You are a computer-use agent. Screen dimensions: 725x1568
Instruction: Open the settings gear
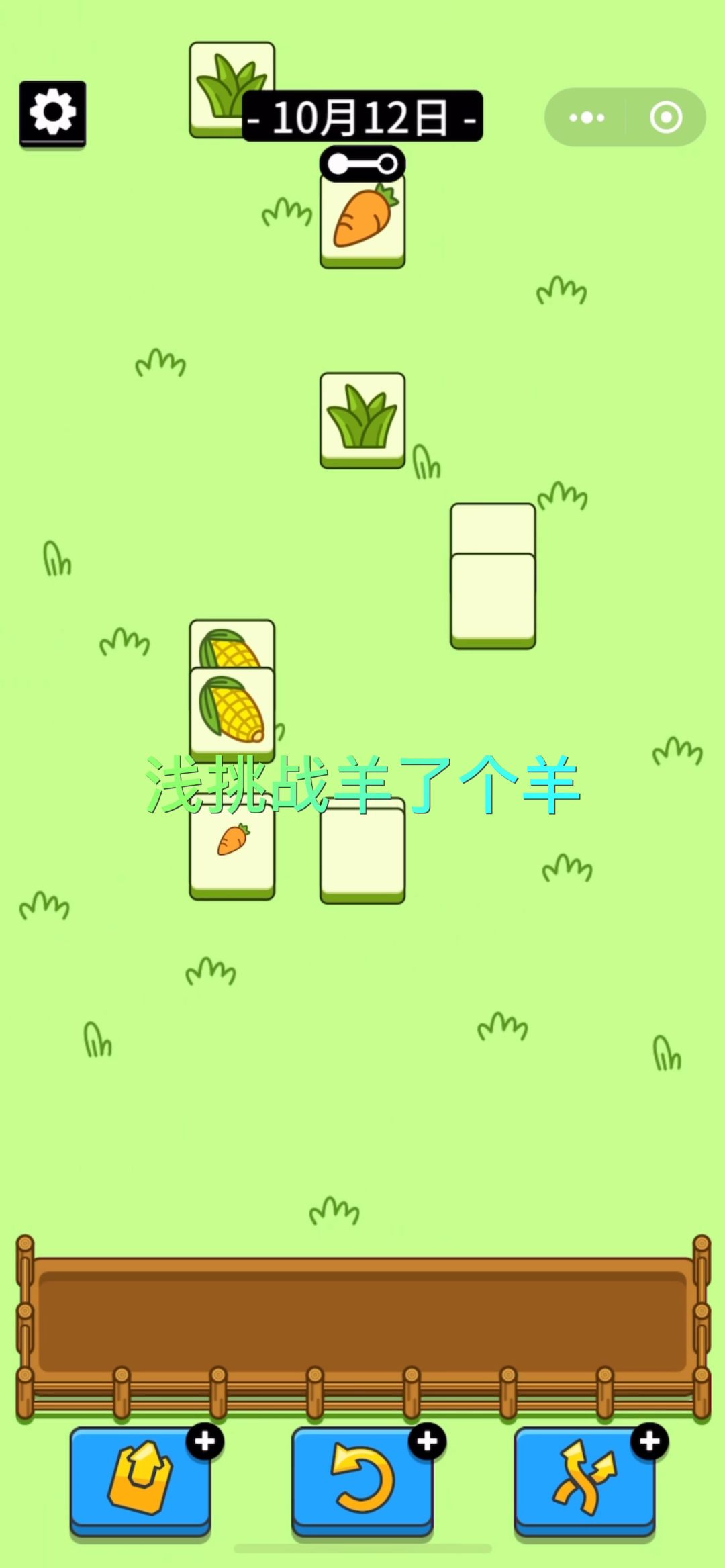click(52, 113)
